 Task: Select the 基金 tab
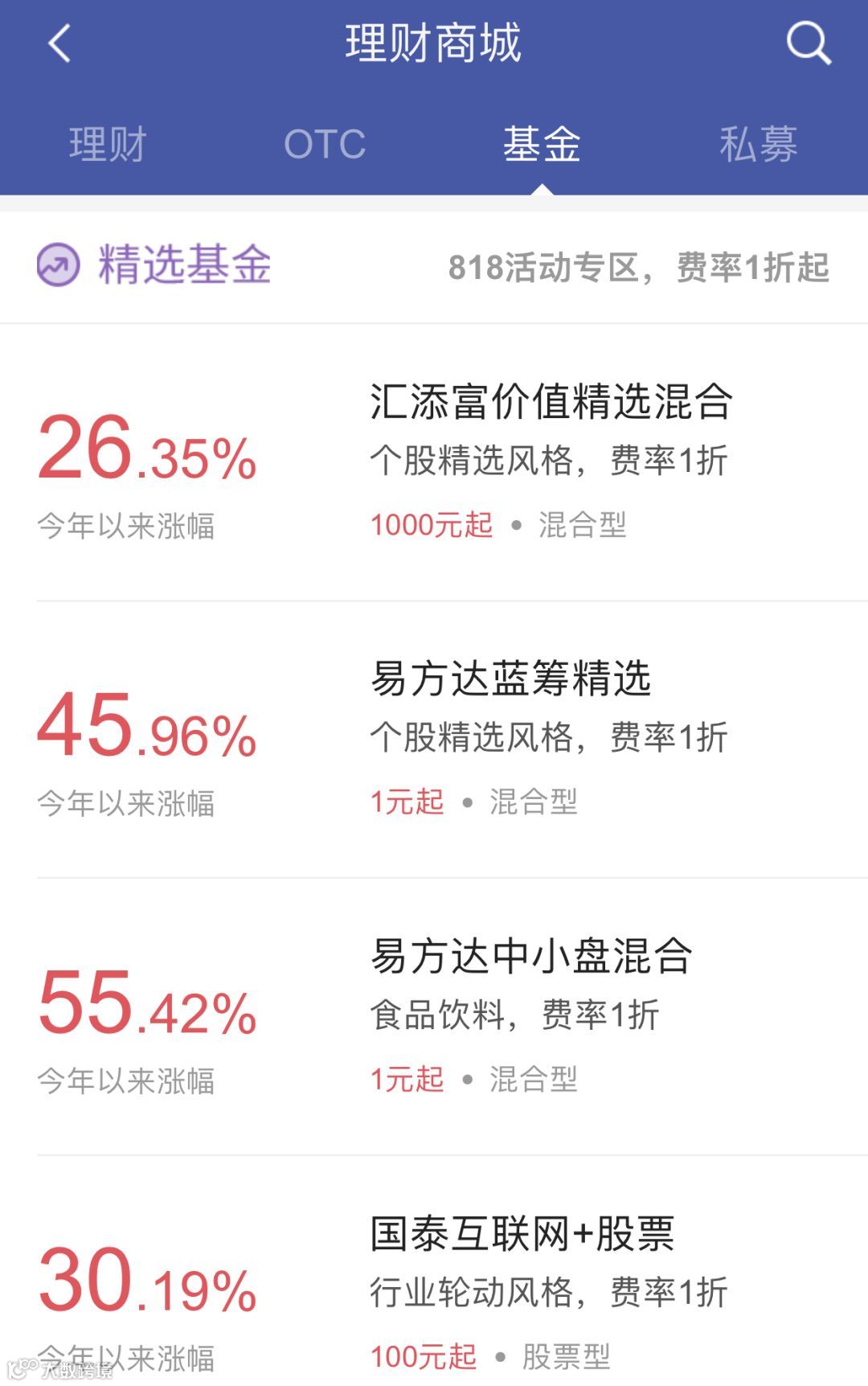tap(542, 145)
